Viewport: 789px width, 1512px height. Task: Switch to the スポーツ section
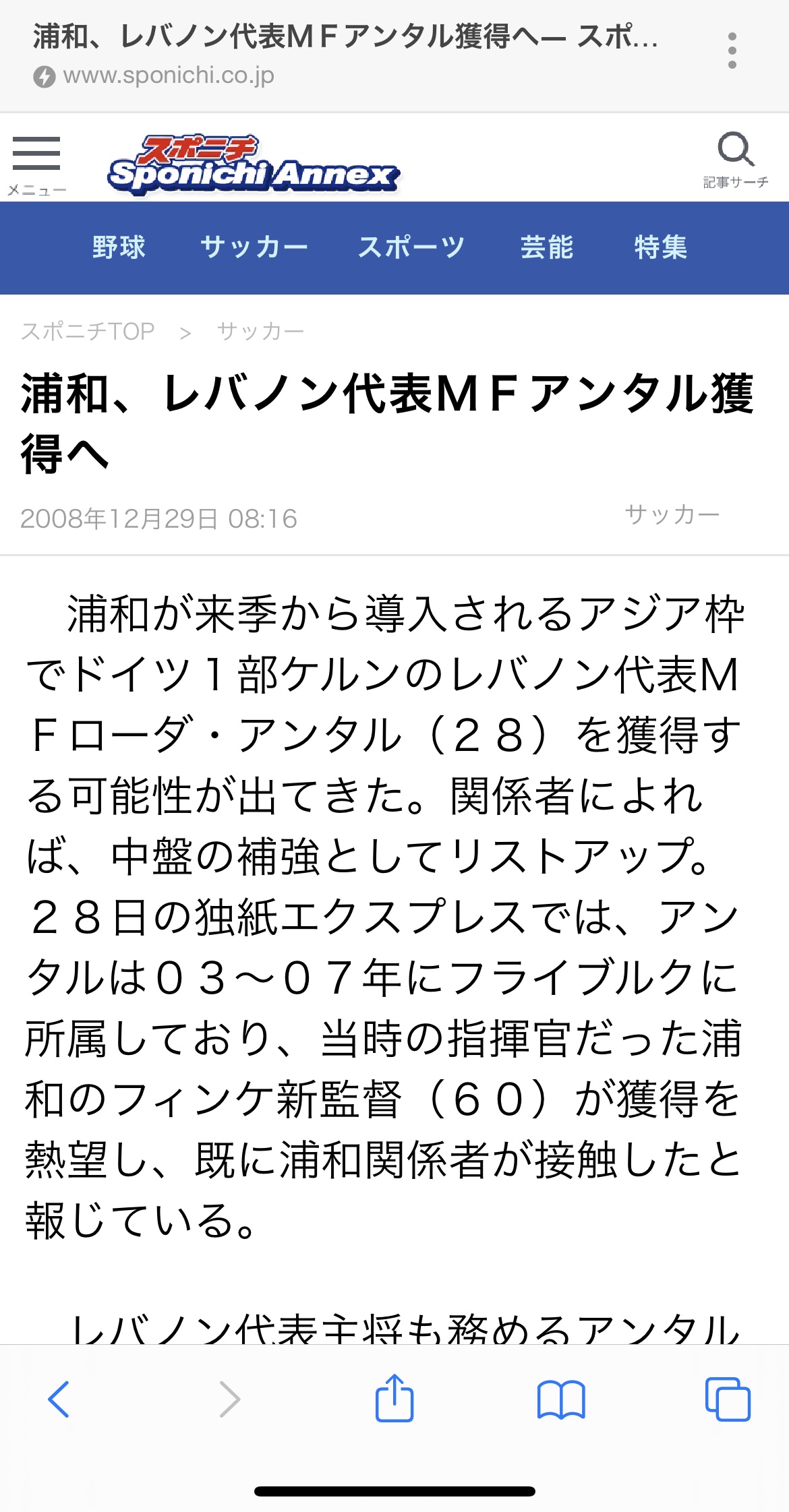tap(411, 247)
